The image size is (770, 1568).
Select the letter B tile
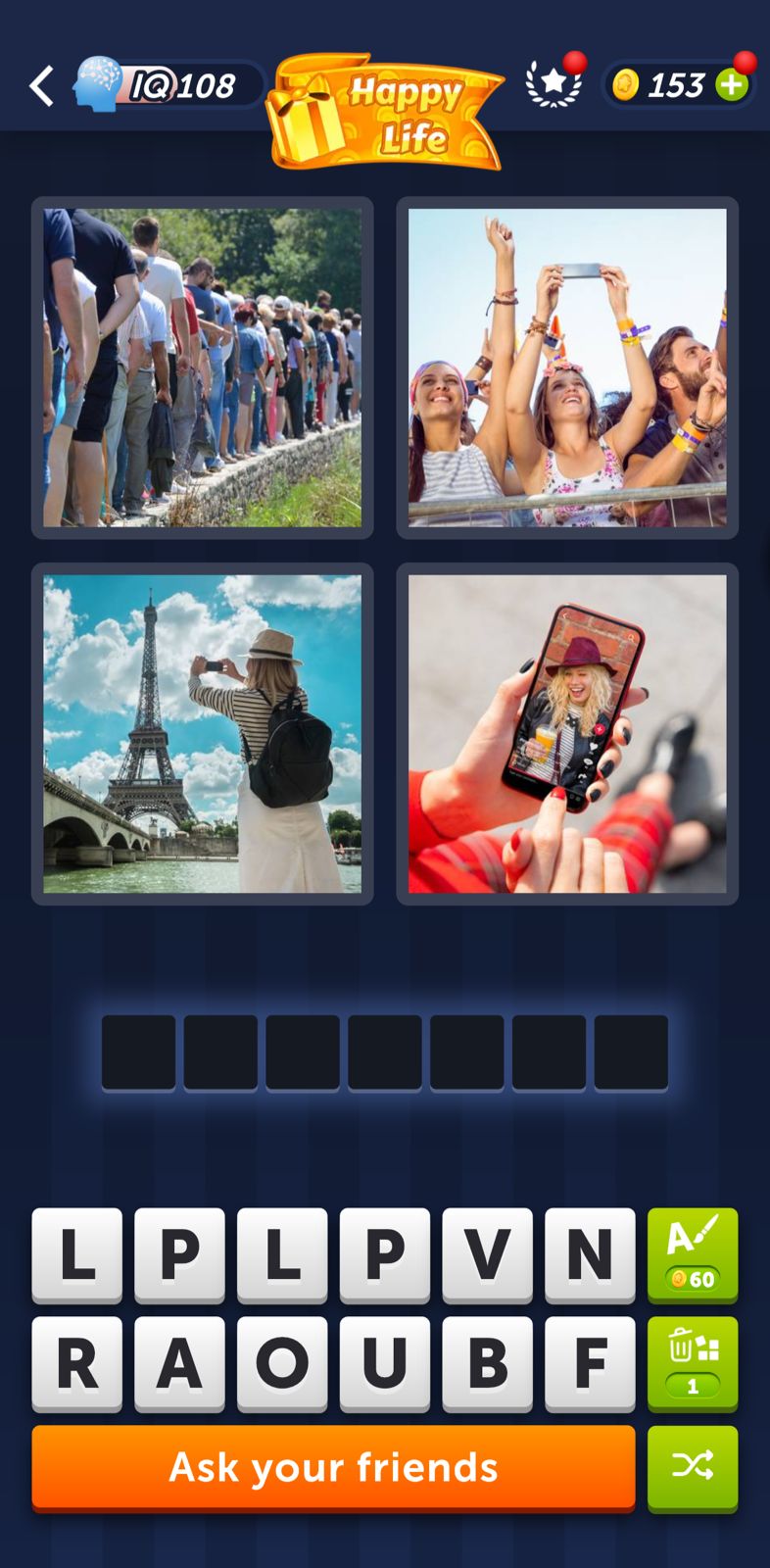pyautogui.click(x=487, y=1363)
